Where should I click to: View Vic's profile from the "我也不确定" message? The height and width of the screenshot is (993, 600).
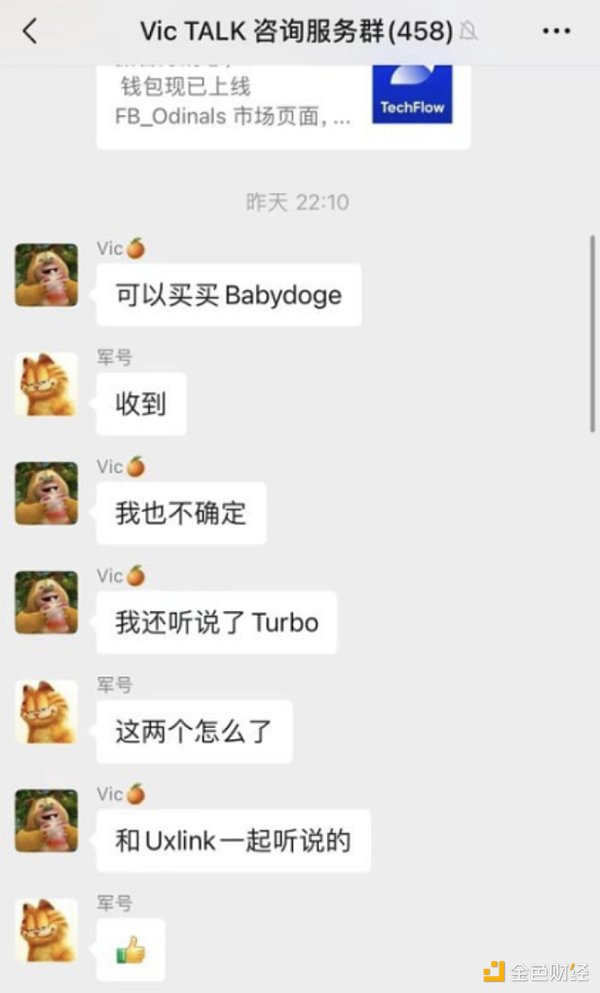pyautogui.click(x=46, y=493)
